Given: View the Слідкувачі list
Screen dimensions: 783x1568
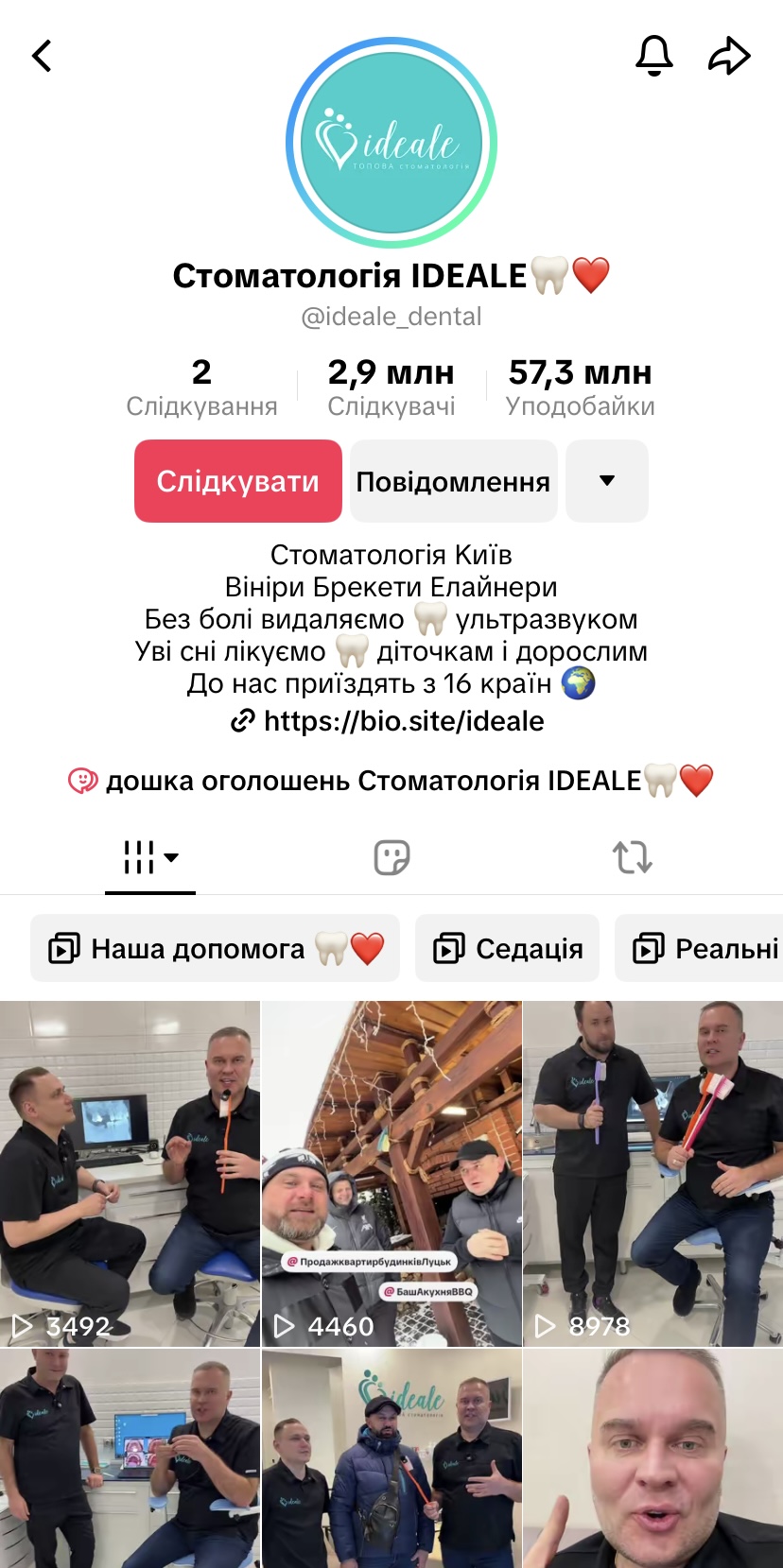Looking at the screenshot, I should pyautogui.click(x=391, y=387).
